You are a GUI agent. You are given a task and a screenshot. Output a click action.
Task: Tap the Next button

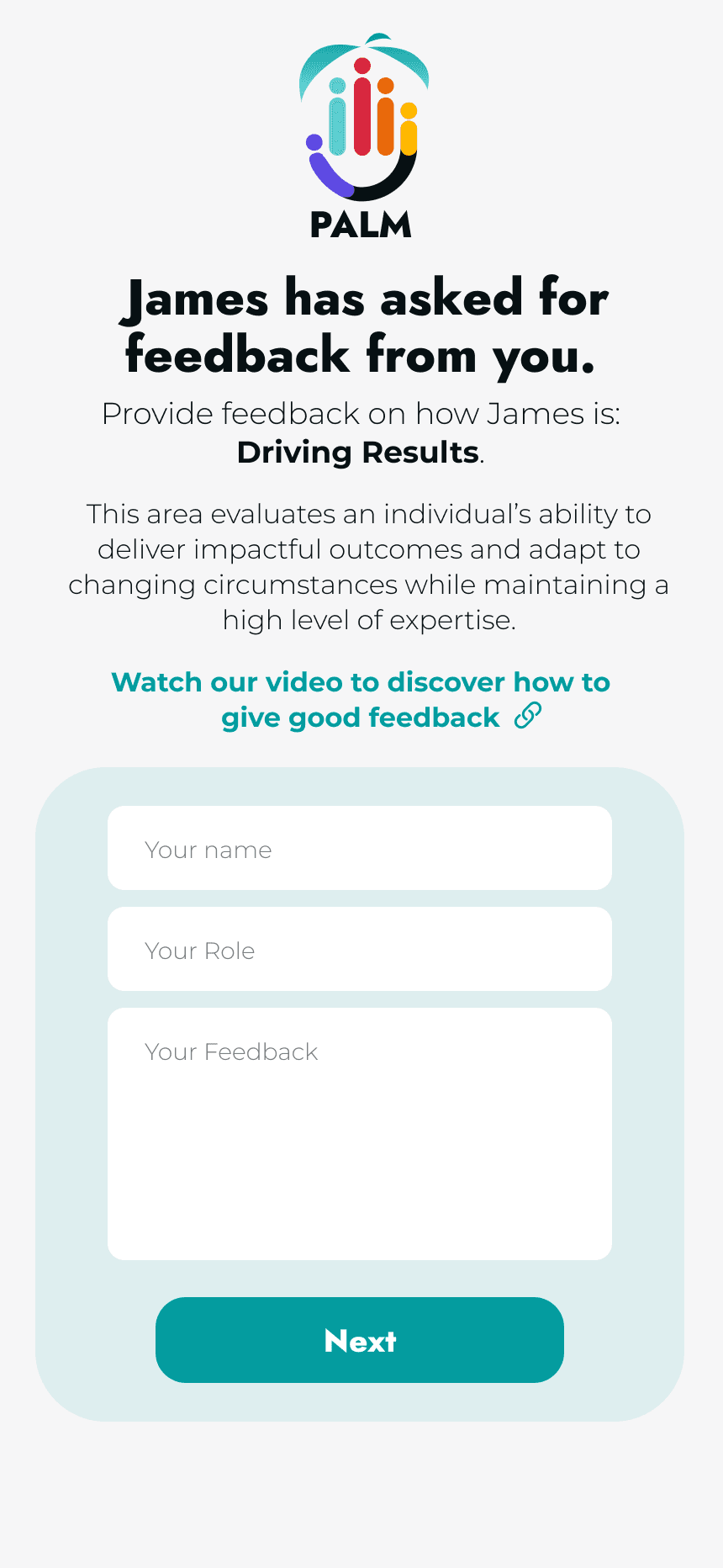pyautogui.click(x=360, y=1340)
